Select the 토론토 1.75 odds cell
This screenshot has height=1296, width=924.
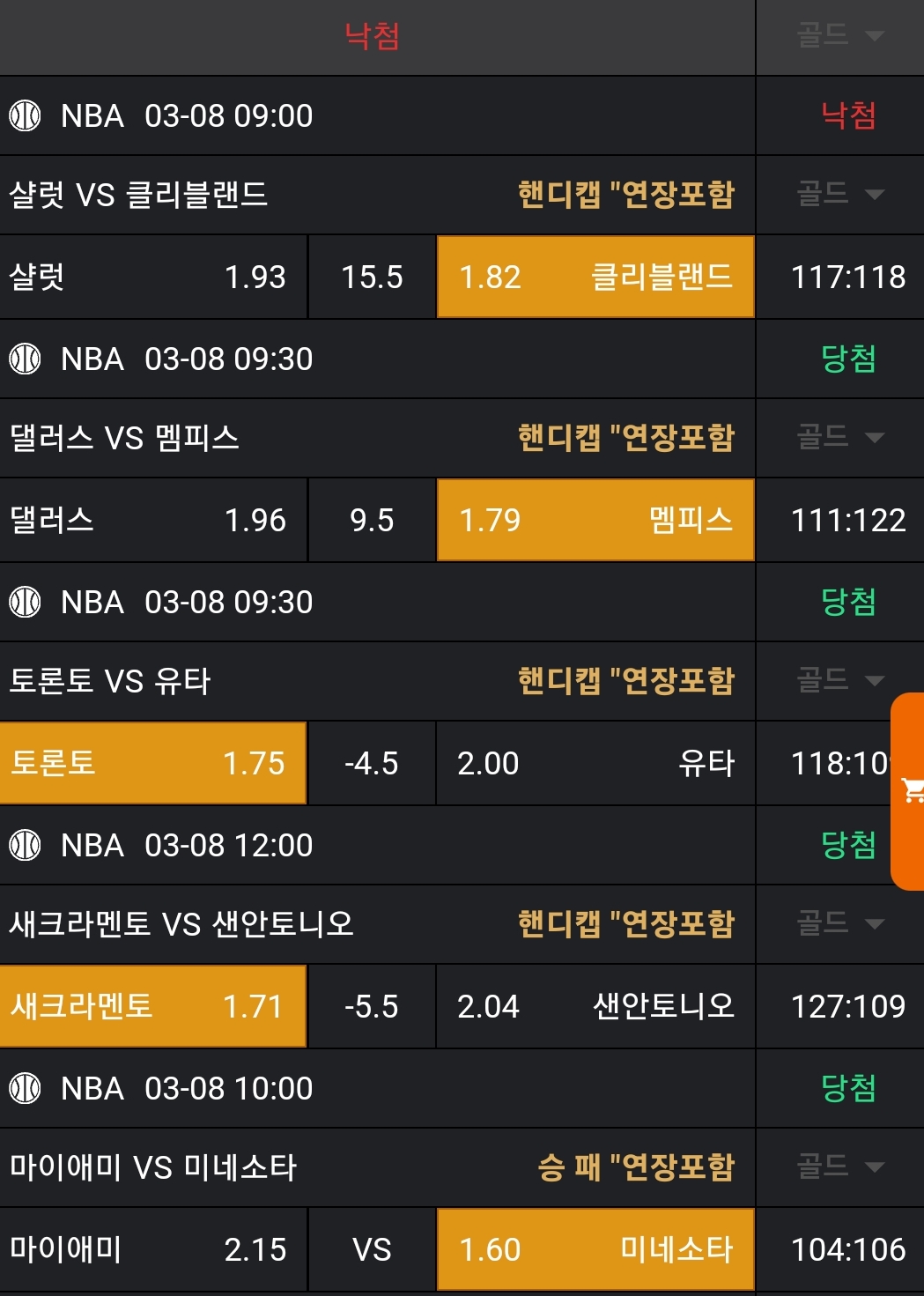pyautogui.click(x=153, y=763)
